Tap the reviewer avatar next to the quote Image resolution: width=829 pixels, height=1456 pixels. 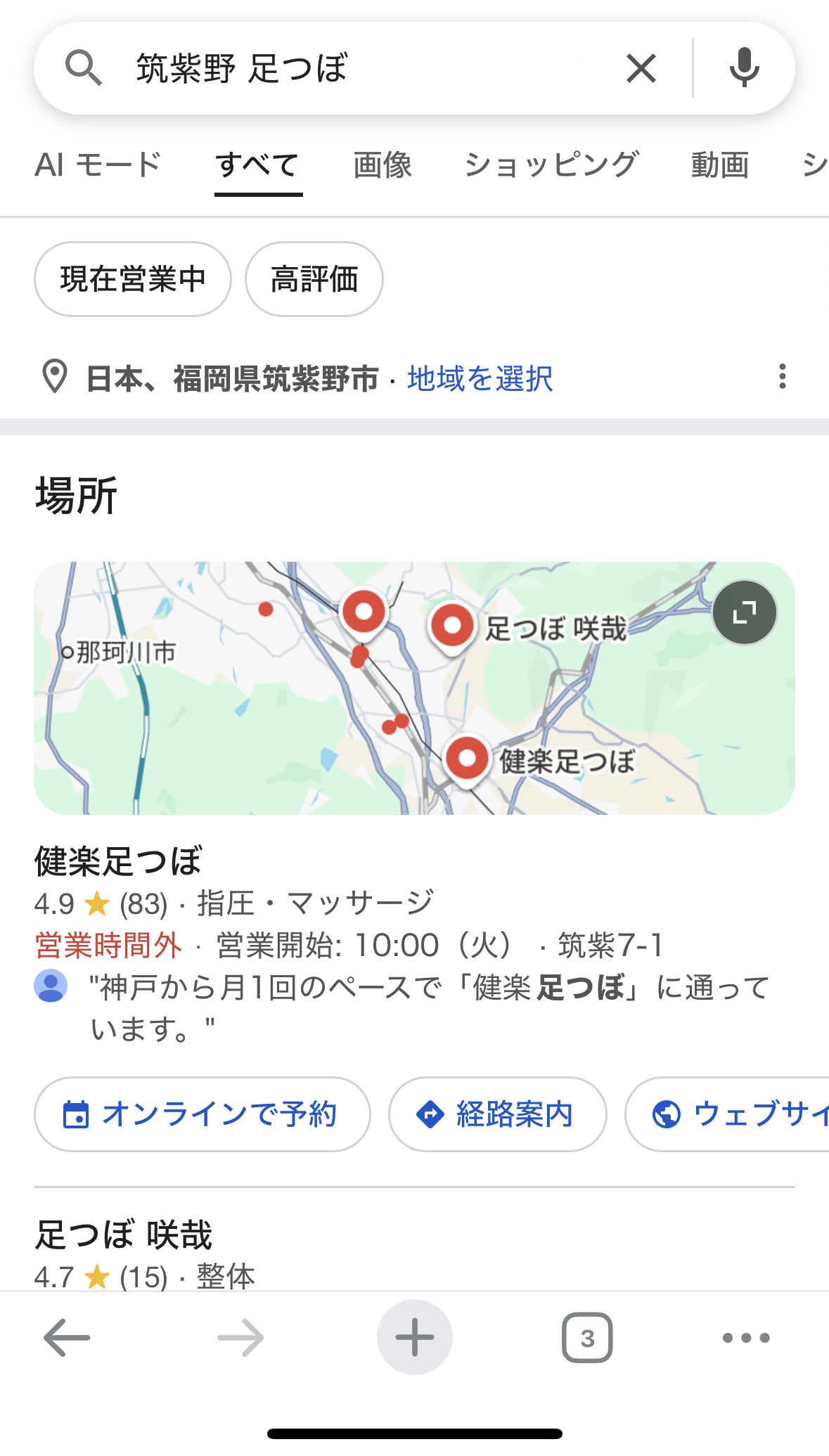pyautogui.click(x=51, y=990)
